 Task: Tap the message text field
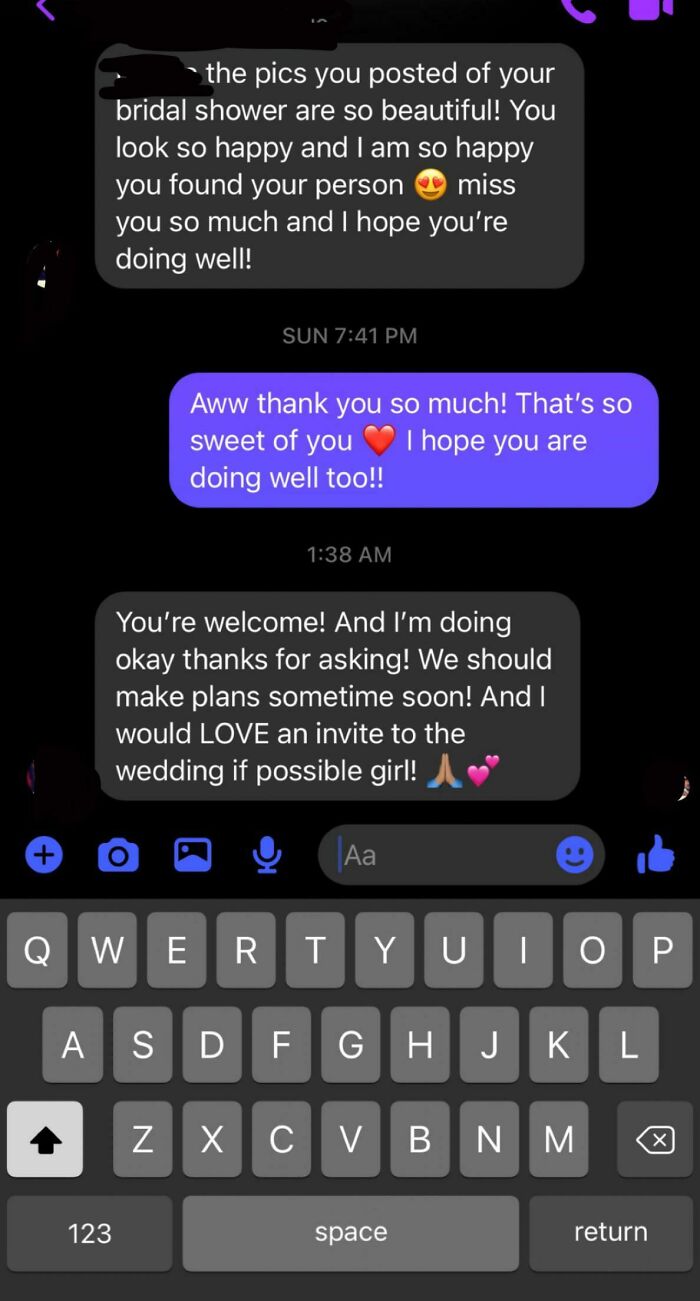(440, 855)
